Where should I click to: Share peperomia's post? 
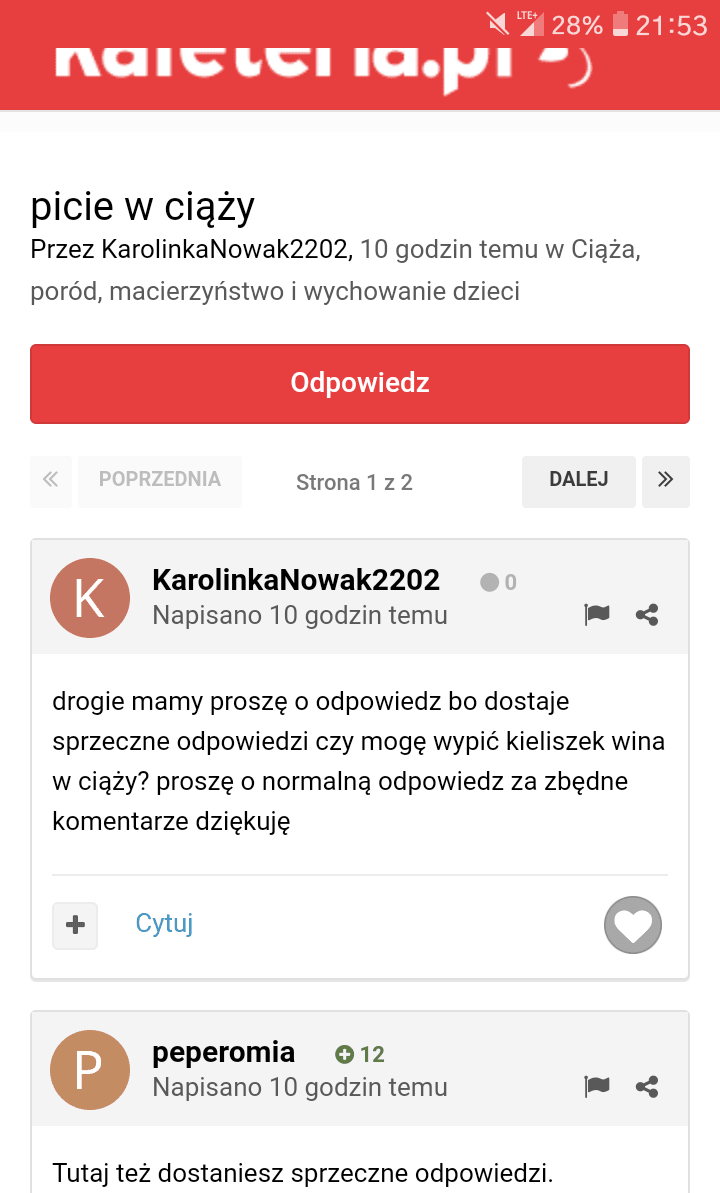647,1086
